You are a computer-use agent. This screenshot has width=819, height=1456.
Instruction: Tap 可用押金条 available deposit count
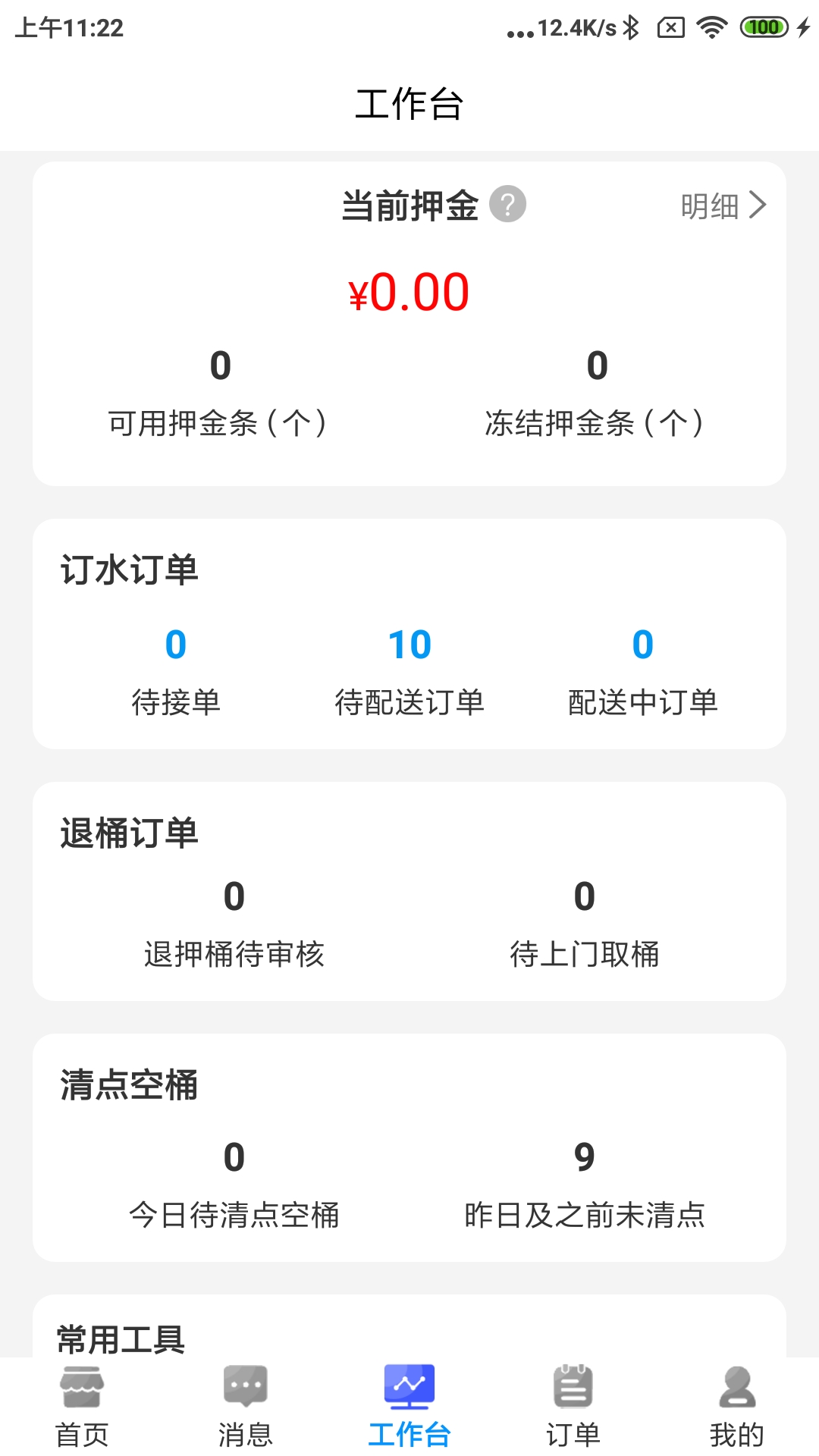coord(220,394)
